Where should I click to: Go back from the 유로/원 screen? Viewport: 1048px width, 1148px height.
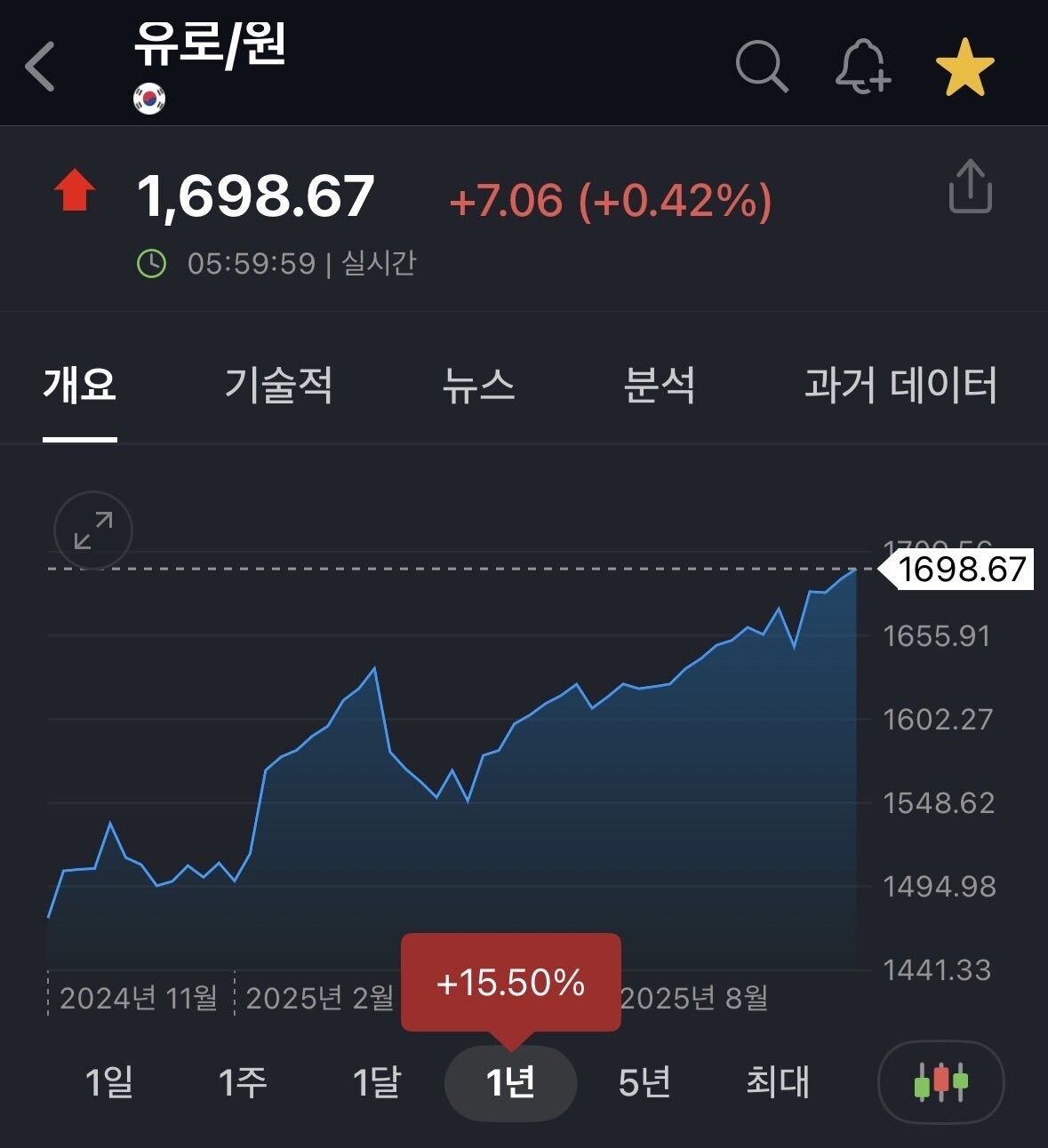(x=40, y=67)
